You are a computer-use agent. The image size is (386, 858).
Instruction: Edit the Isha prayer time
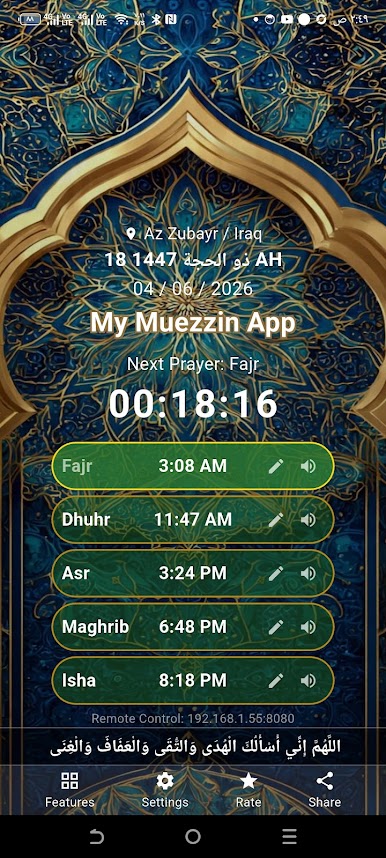275,681
